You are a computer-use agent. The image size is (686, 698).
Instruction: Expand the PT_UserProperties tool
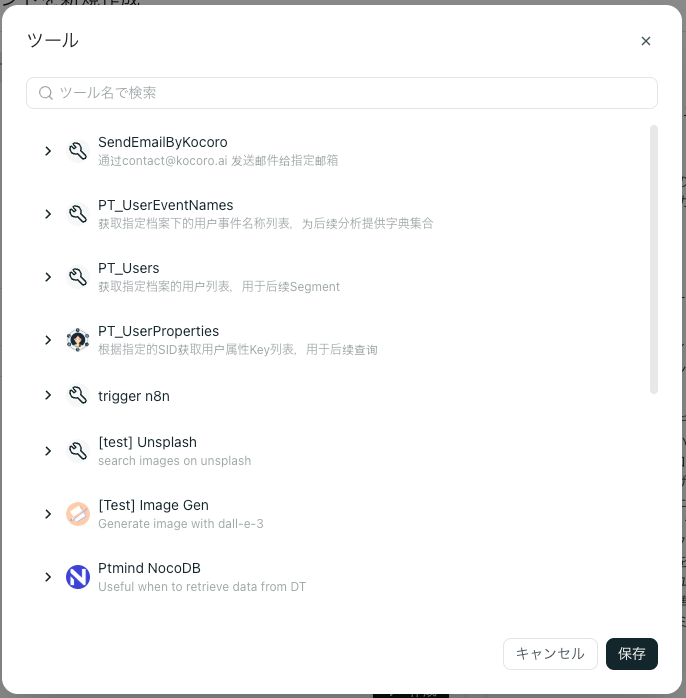click(x=47, y=340)
